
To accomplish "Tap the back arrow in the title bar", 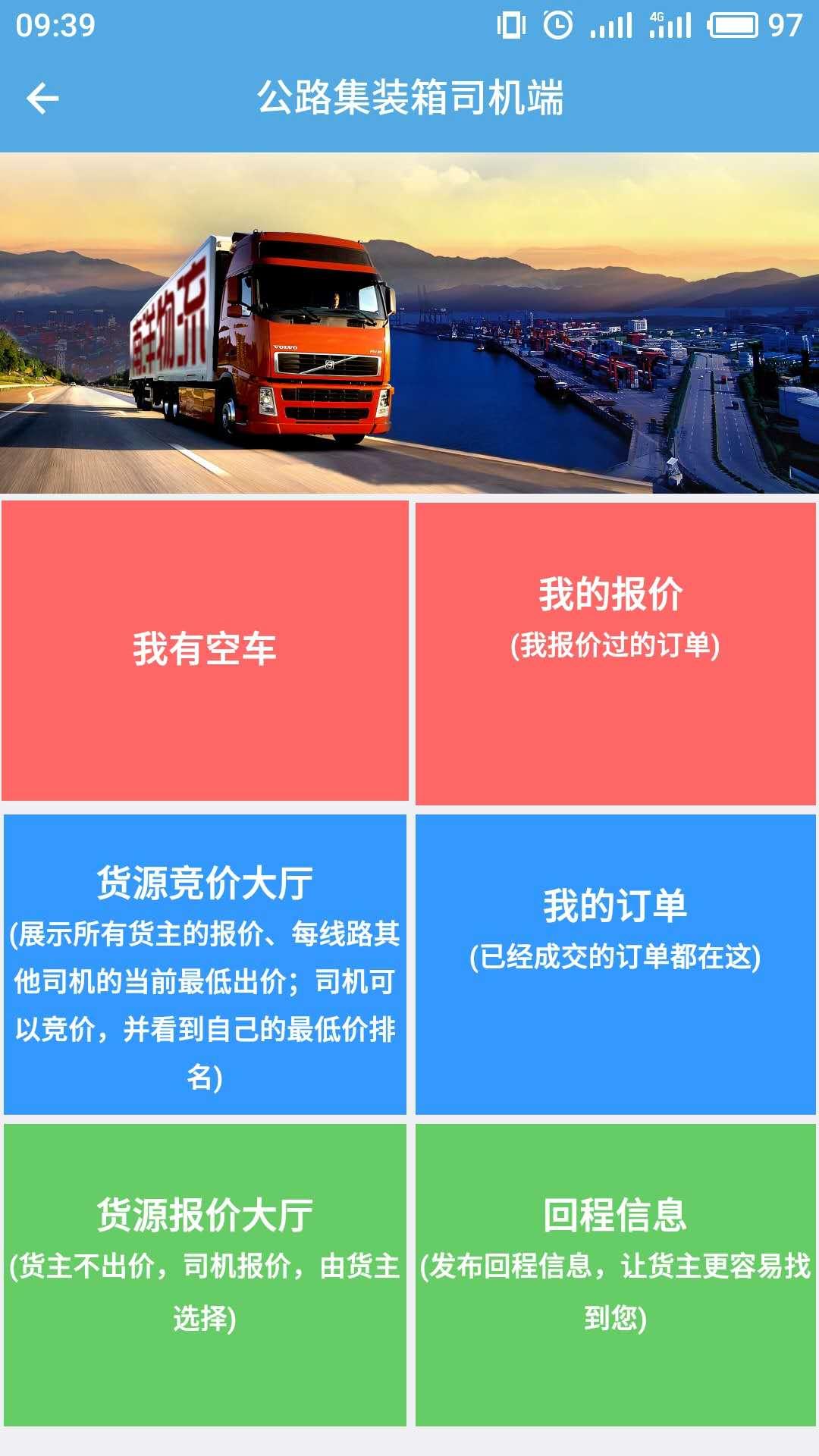I will [x=43, y=99].
